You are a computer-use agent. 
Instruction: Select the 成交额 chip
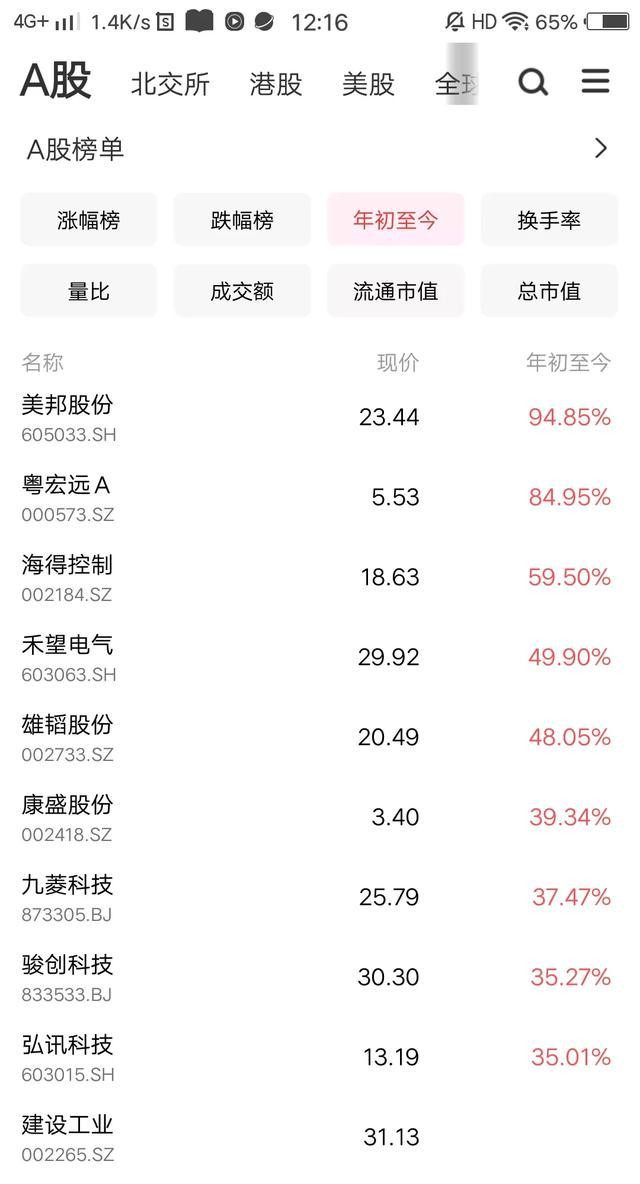point(242,291)
